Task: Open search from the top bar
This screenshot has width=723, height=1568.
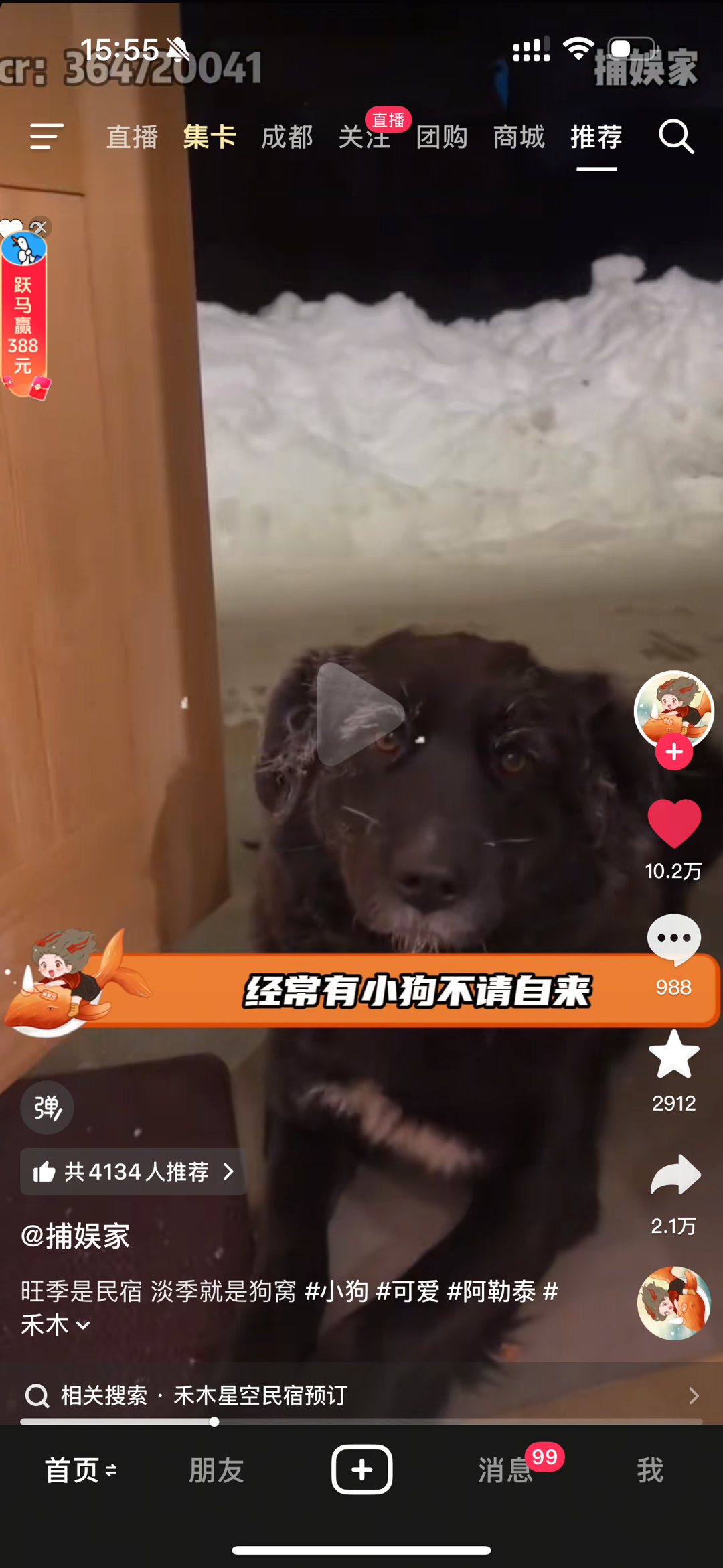Action: pyautogui.click(x=679, y=137)
